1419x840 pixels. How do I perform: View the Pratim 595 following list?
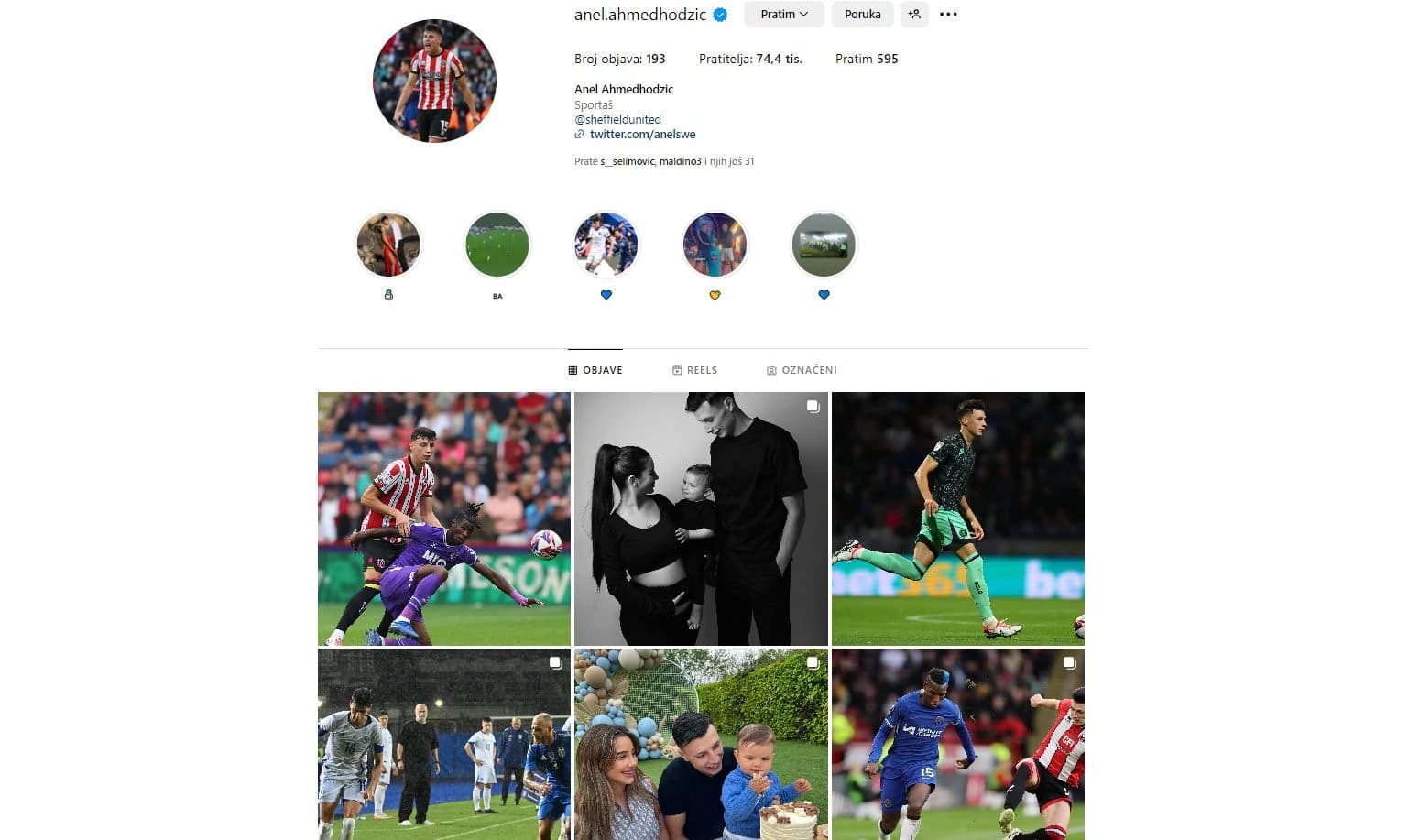point(867,59)
